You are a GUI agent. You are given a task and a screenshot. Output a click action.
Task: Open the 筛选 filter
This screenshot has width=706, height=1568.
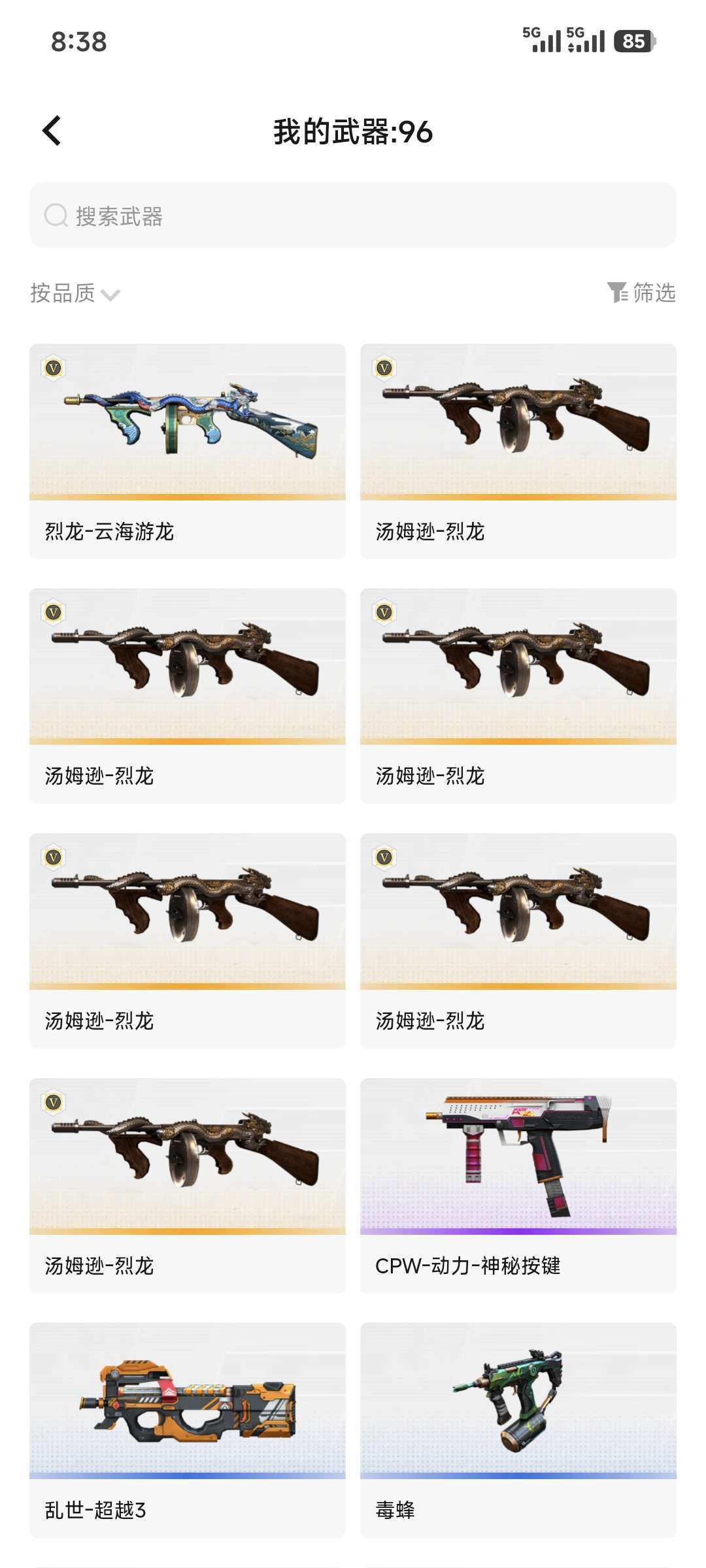(641, 292)
